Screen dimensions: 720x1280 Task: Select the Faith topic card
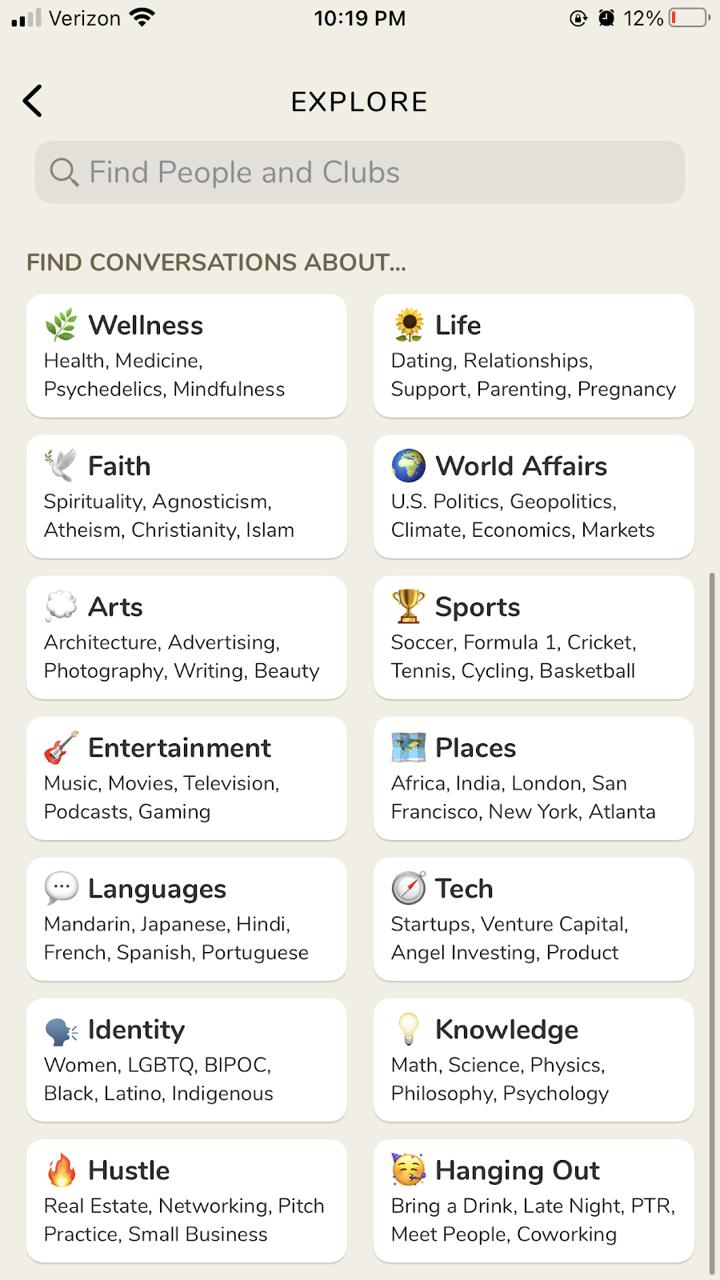click(x=187, y=497)
